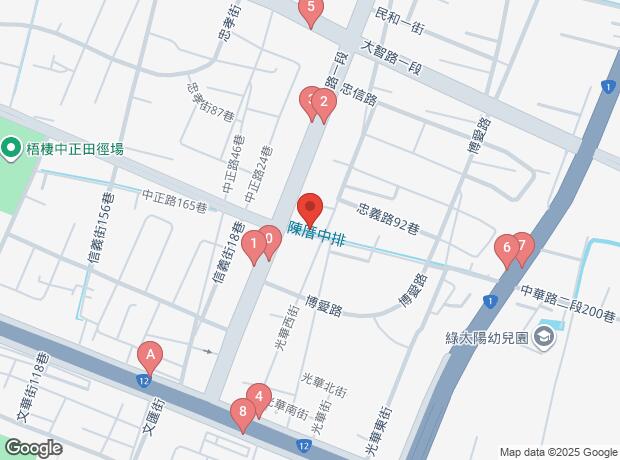620x460 pixels.
Task: Tap the central red location pin
Action: coord(310,208)
